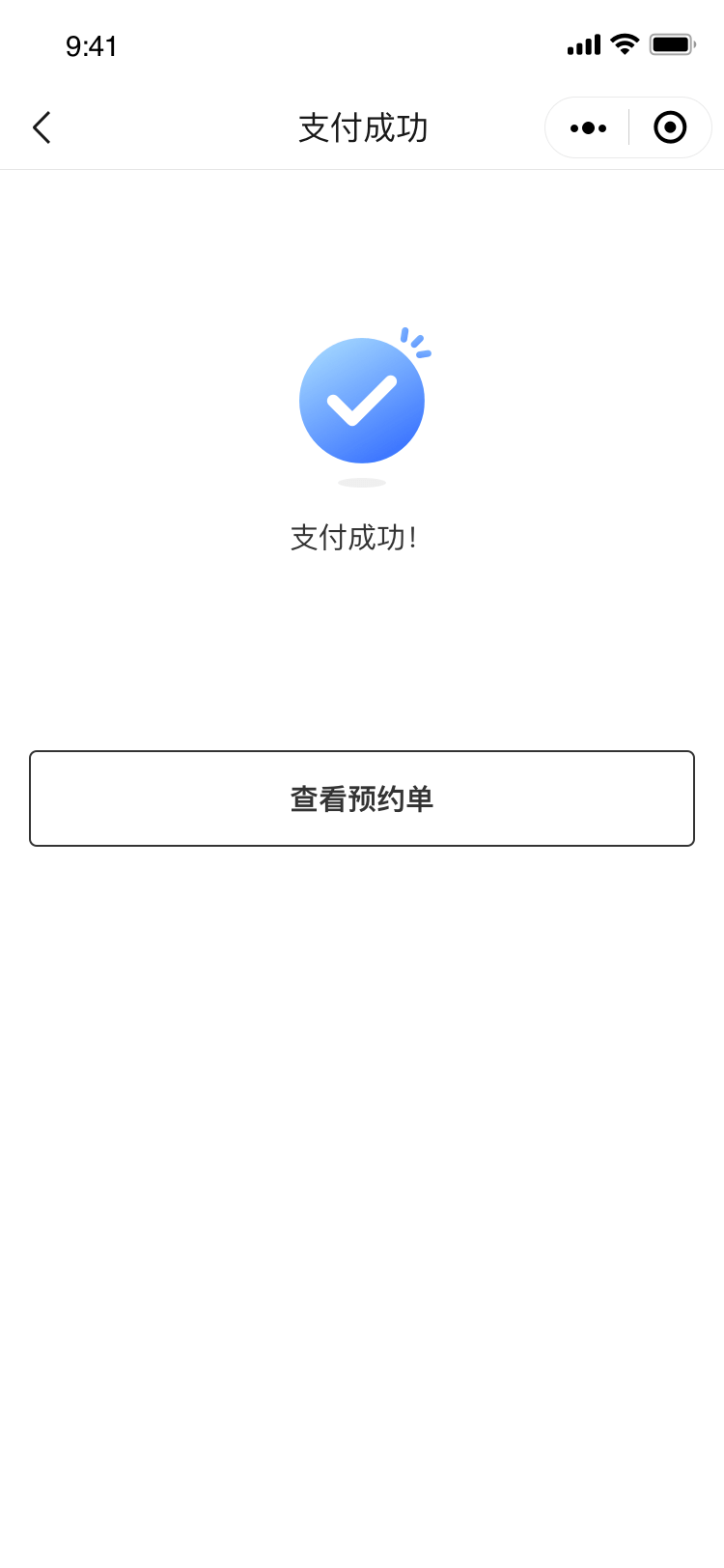Open the mini program three-dot menu
724x1568 pixels.
coord(588,127)
